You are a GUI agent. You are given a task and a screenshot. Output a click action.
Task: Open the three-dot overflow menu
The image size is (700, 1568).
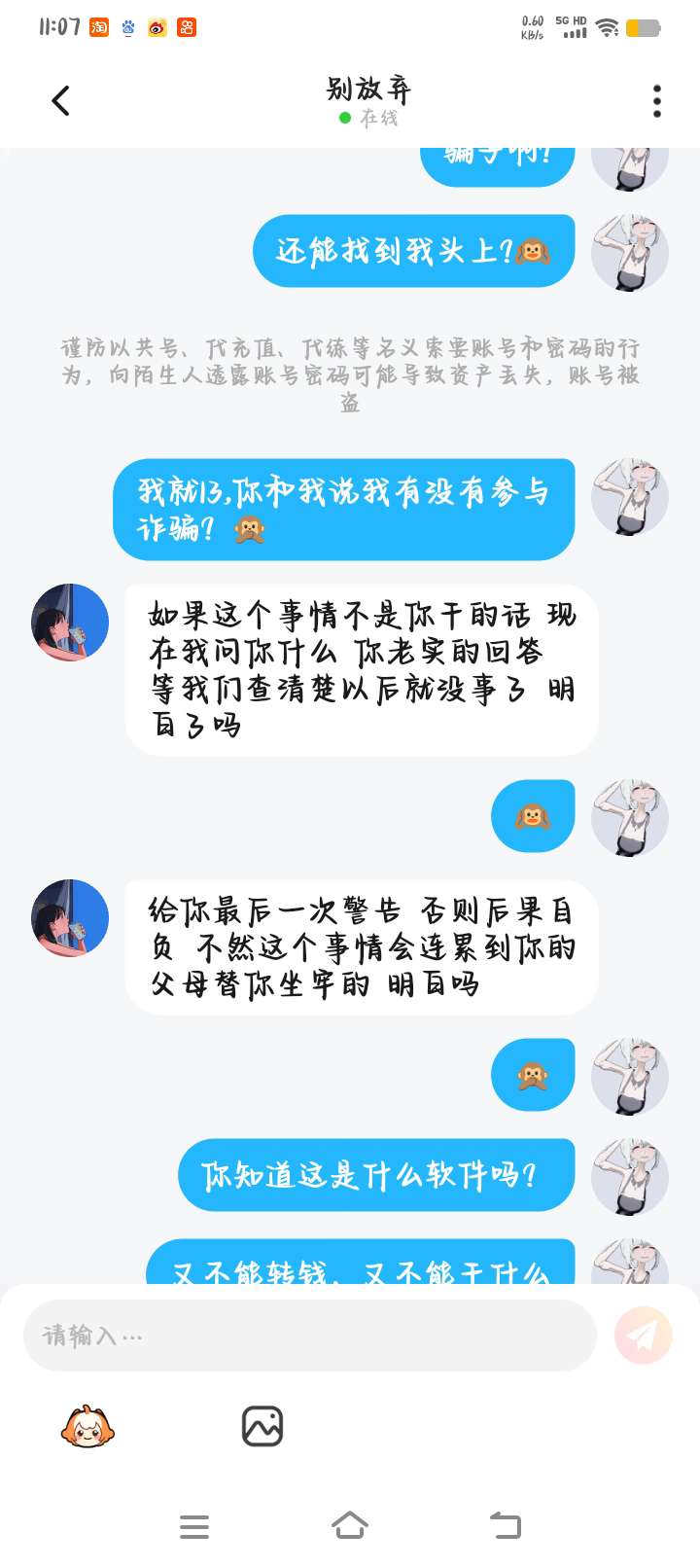657,101
